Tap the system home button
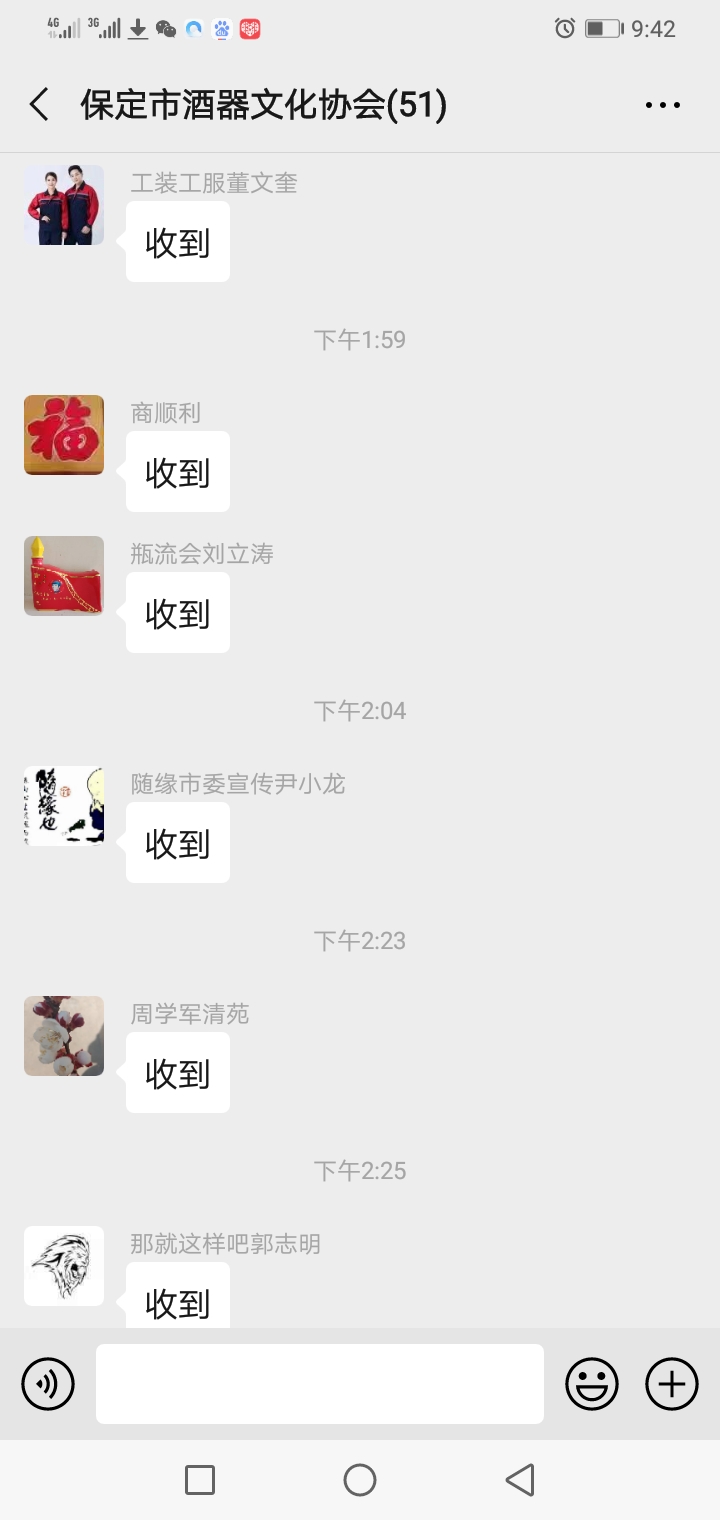Viewport: 720px width, 1520px height. click(x=360, y=1480)
